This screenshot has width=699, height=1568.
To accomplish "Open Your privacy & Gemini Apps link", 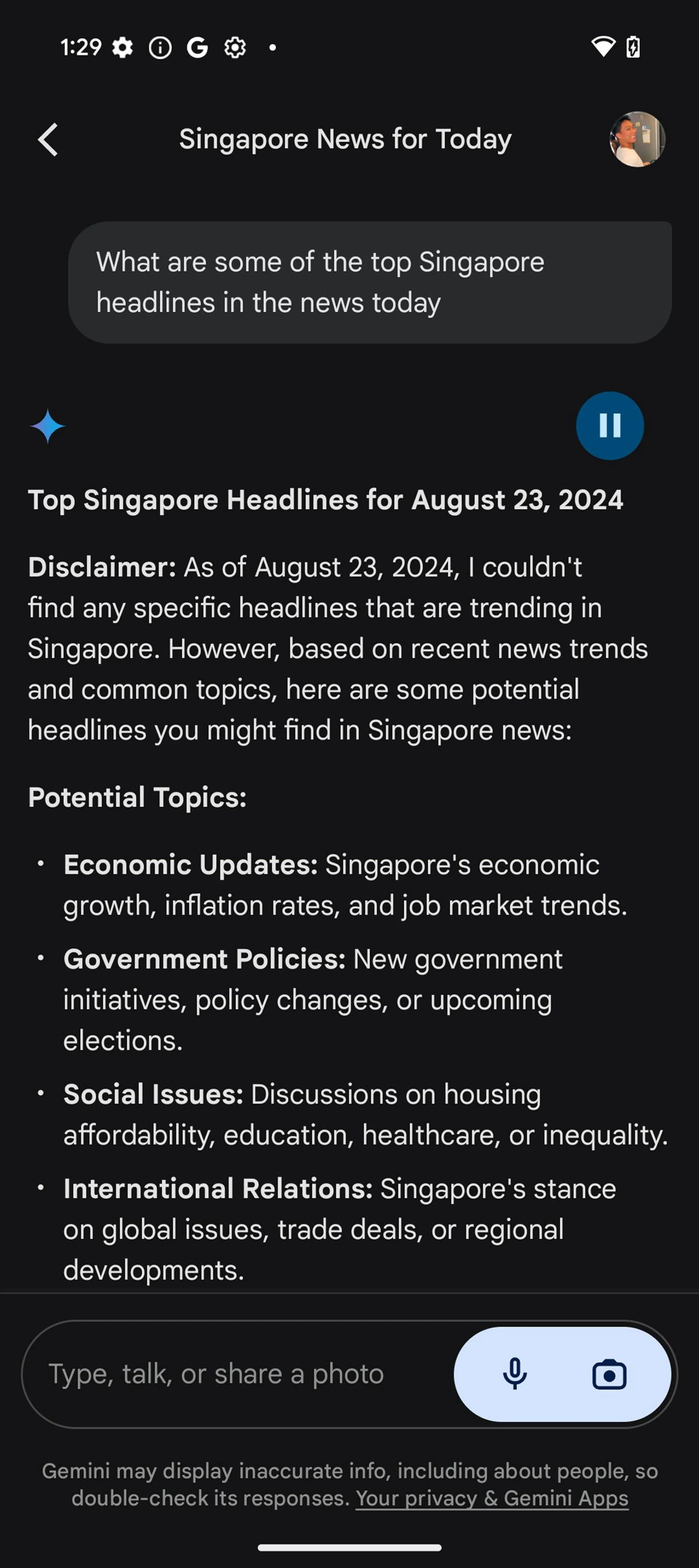I will tap(491, 1498).
